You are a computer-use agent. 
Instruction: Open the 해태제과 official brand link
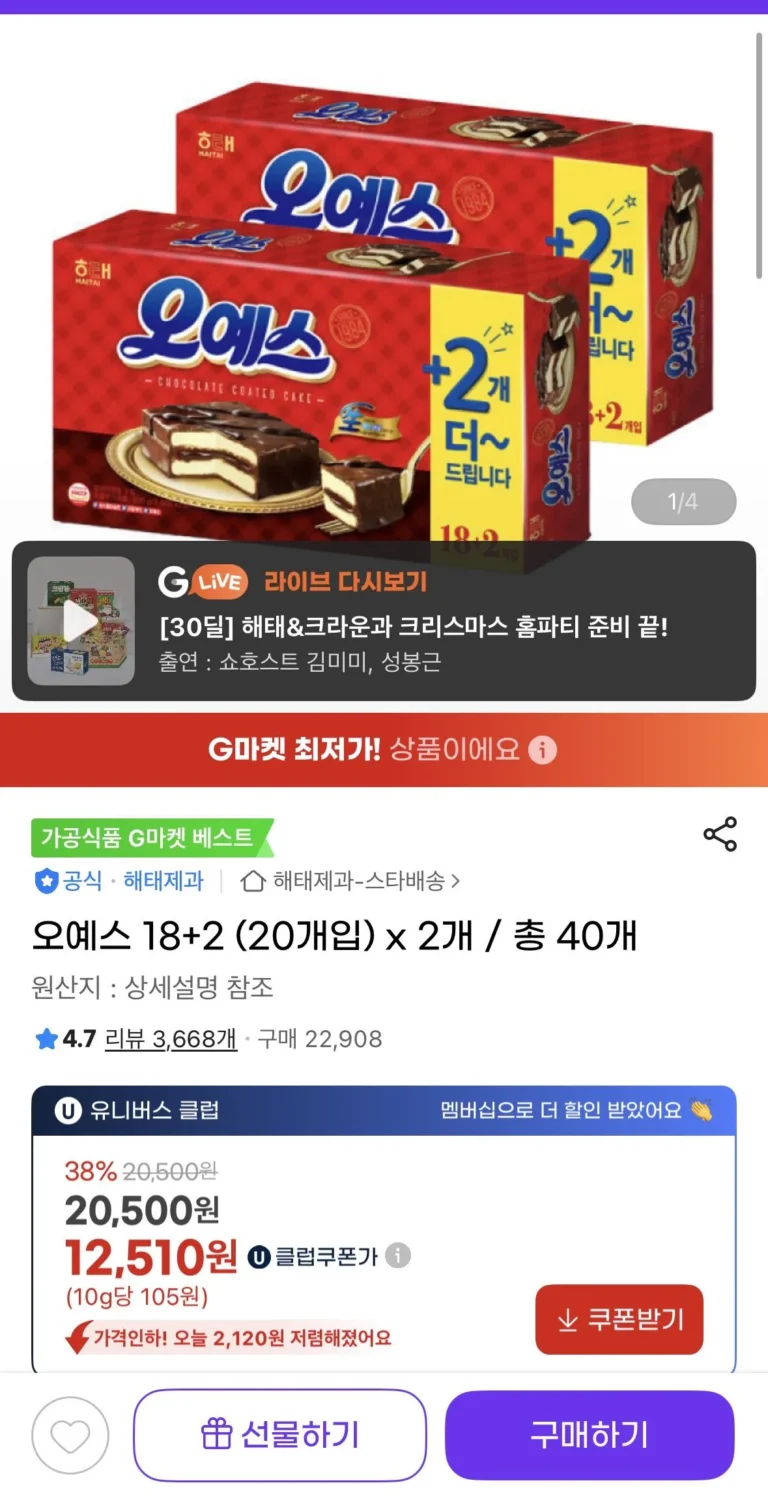(x=163, y=881)
